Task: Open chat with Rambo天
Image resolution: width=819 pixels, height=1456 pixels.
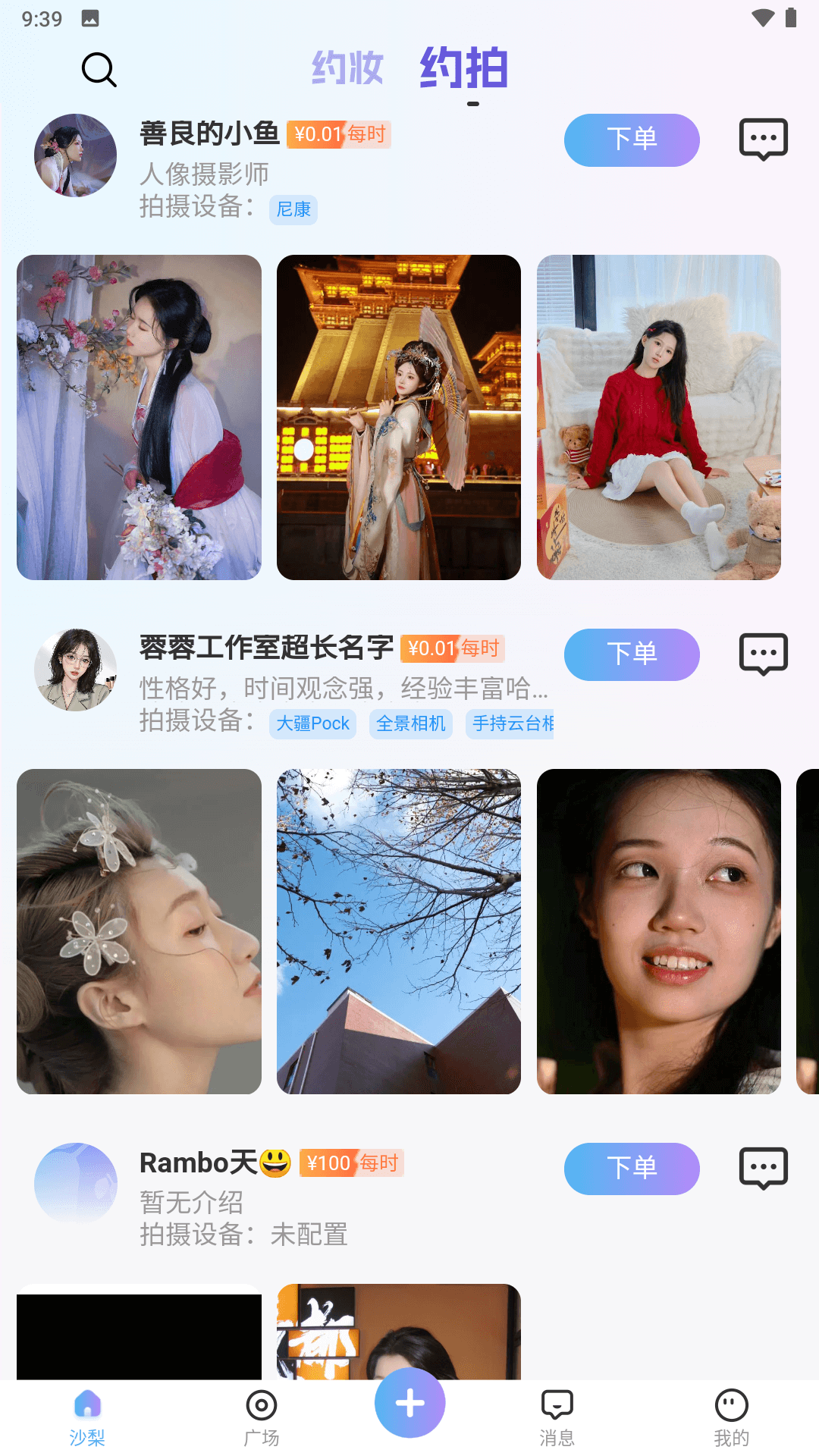Action: 763,1168
